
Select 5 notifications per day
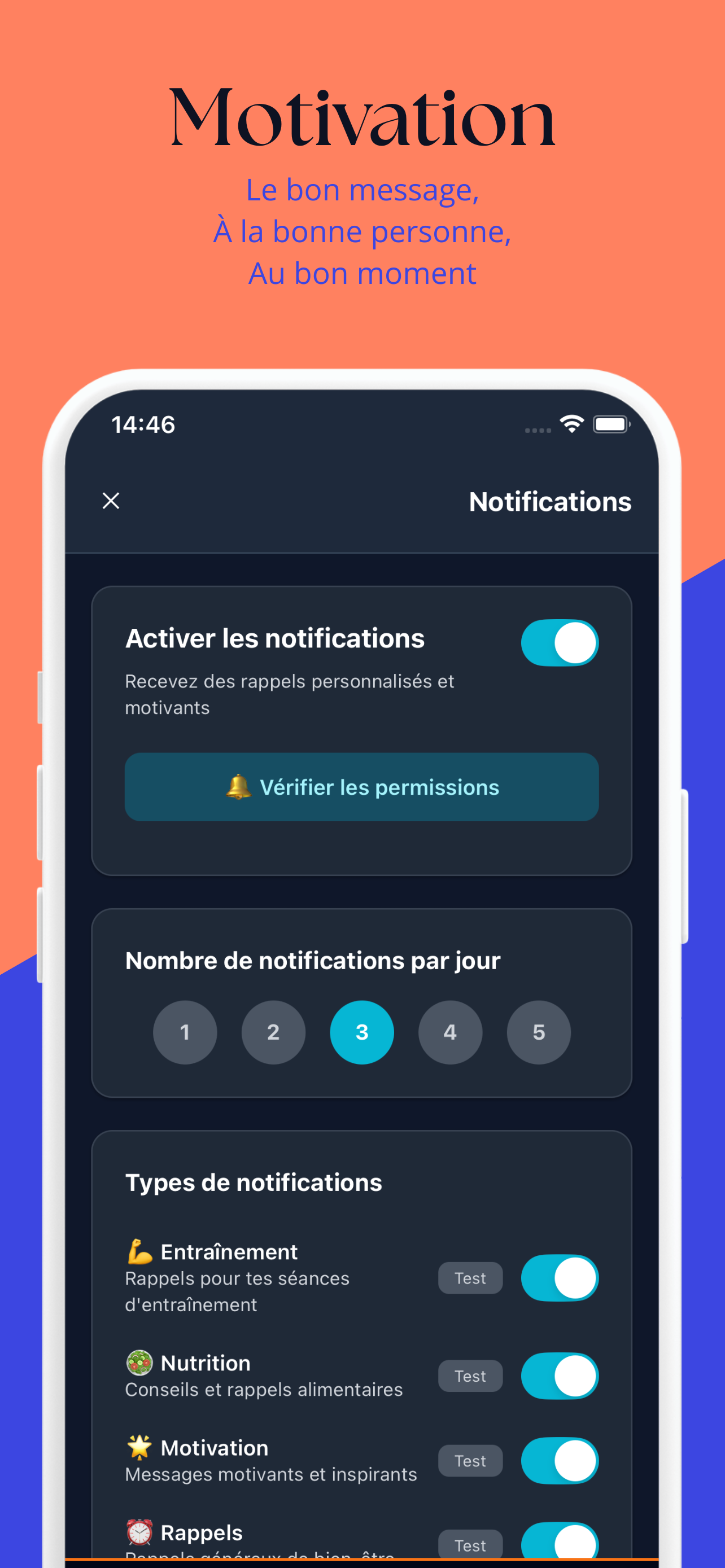click(538, 1032)
